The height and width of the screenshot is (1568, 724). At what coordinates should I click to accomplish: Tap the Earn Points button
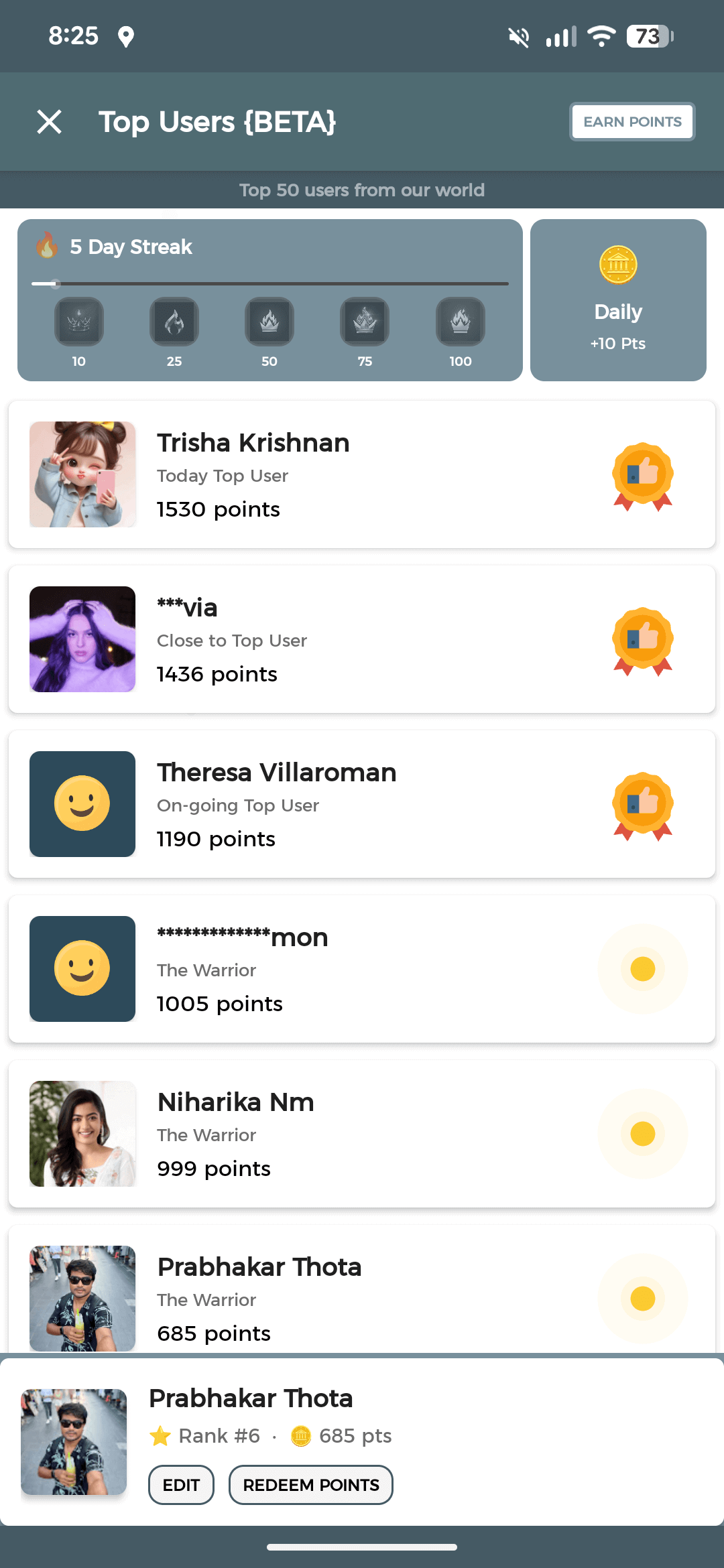[632, 122]
